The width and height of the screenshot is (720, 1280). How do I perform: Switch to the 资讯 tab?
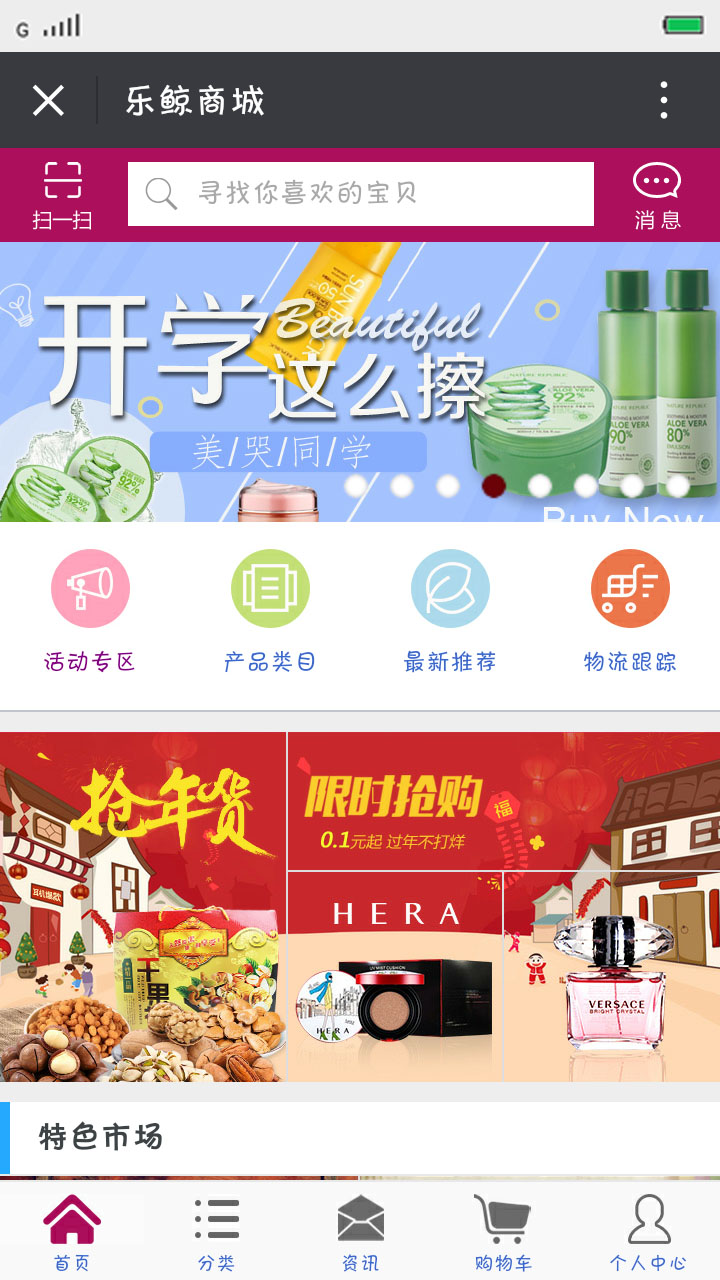[x=360, y=1234]
